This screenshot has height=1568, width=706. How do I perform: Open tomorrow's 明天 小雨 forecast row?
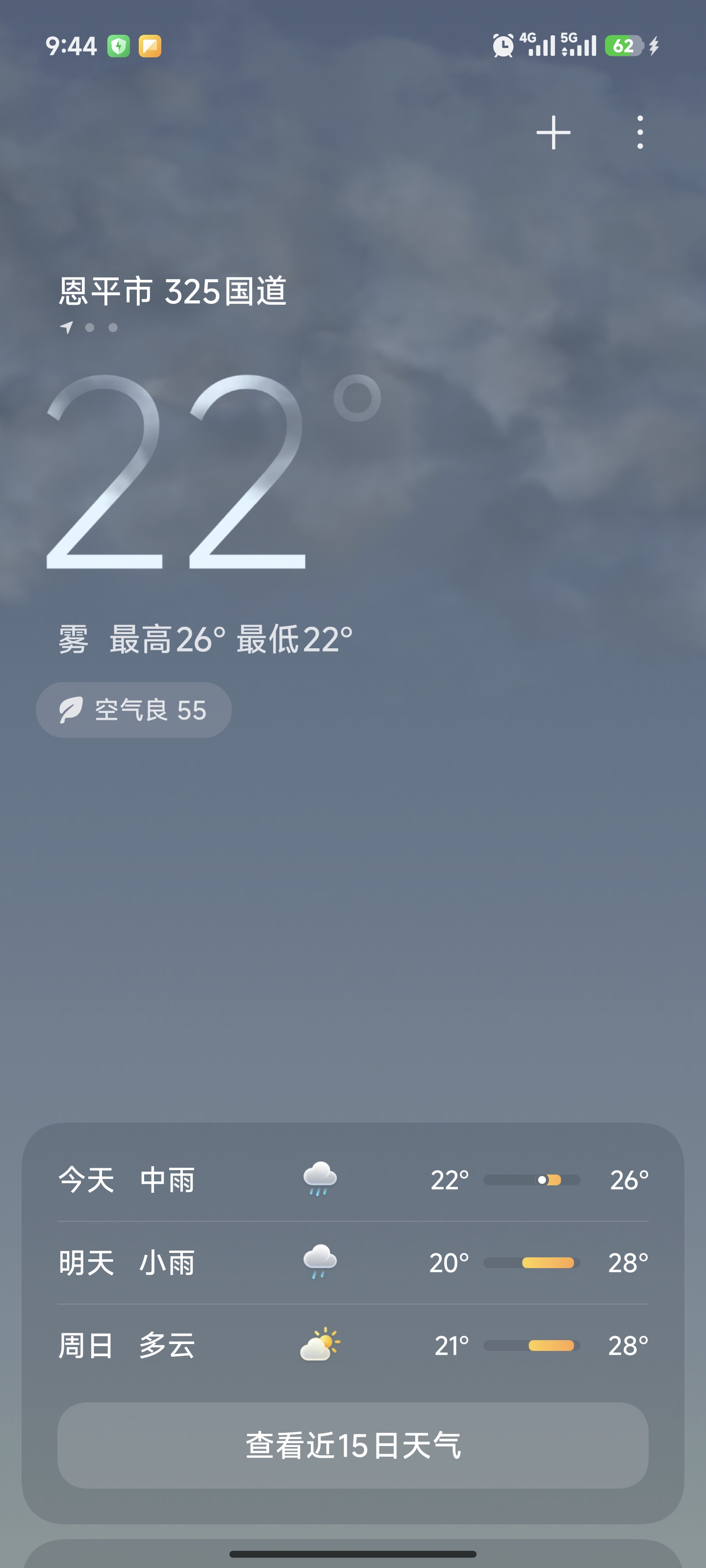point(353,1262)
